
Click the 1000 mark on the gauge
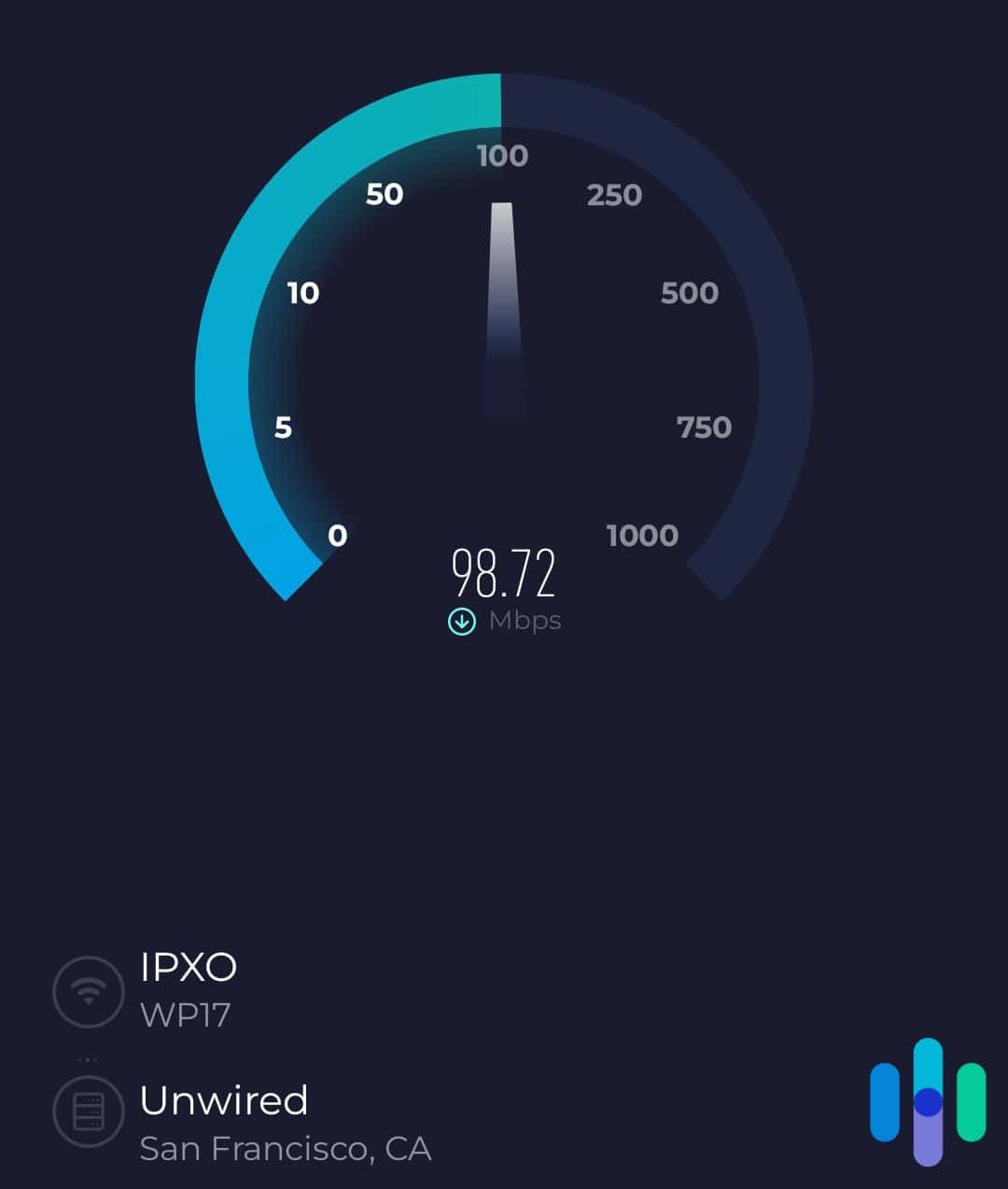point(642,535)
